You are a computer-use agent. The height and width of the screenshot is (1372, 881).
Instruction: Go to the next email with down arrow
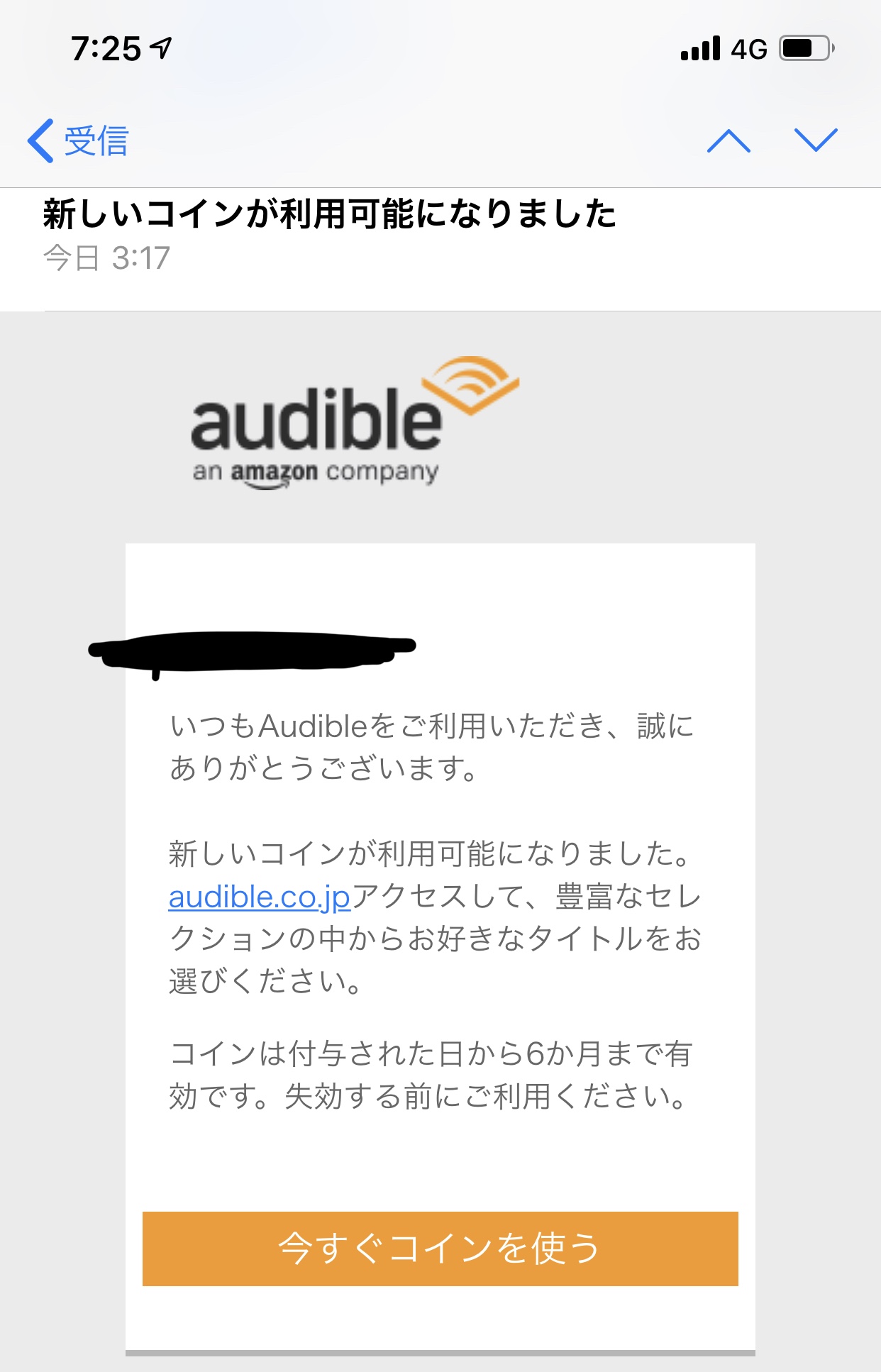(816, 140)
